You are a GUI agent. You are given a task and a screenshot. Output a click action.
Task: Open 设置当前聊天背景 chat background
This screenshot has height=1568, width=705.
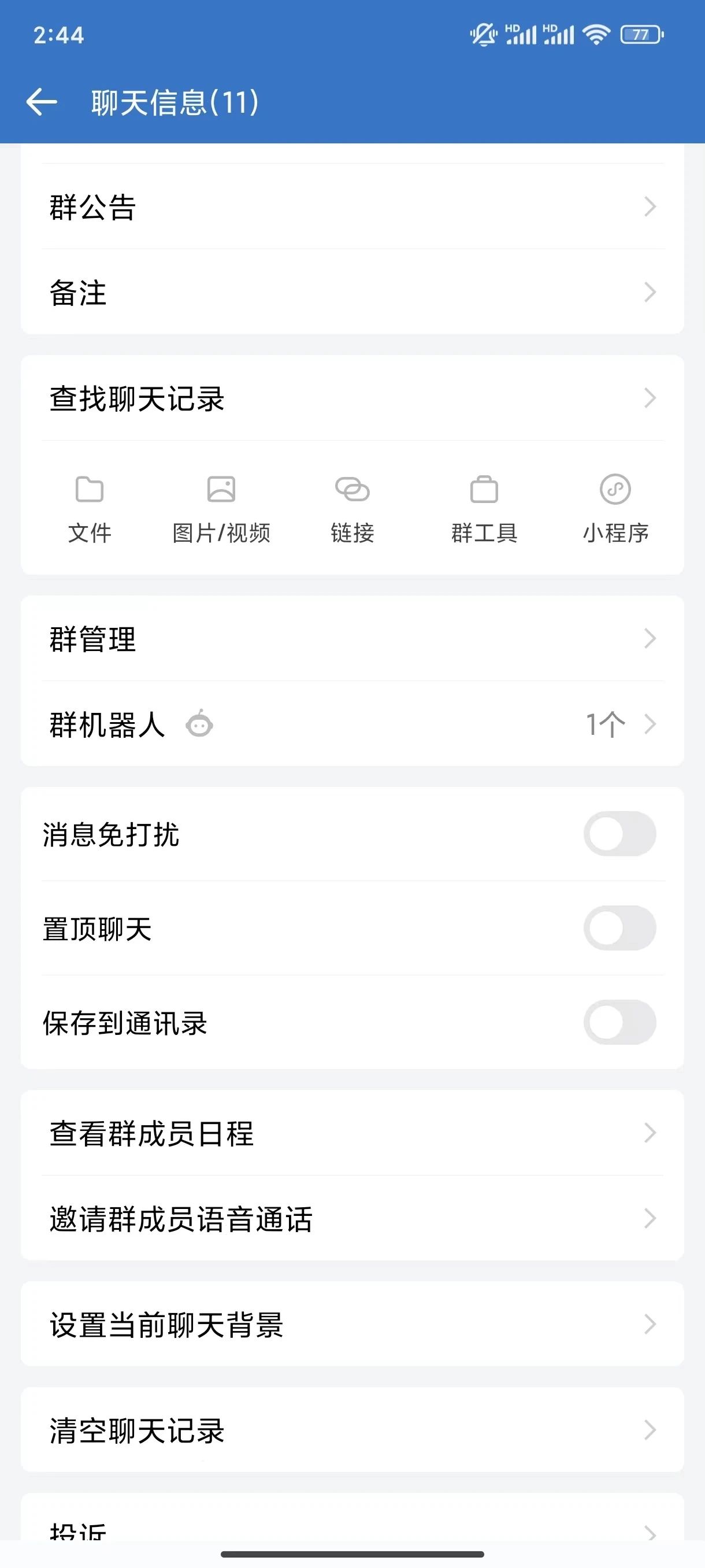pyautogui.click(x=352, y=1324)
